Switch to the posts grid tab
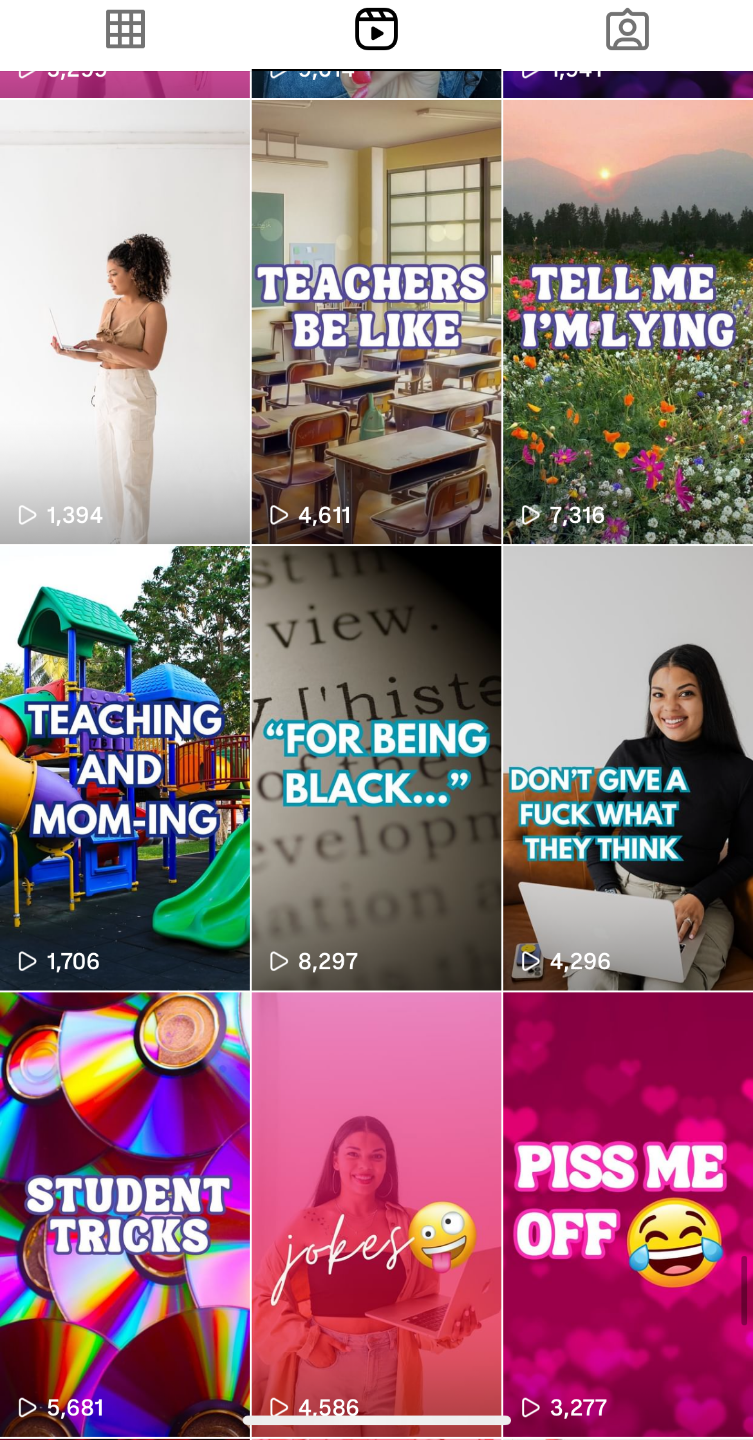Viewport: 753px width, 1440px height. (126, 30)
